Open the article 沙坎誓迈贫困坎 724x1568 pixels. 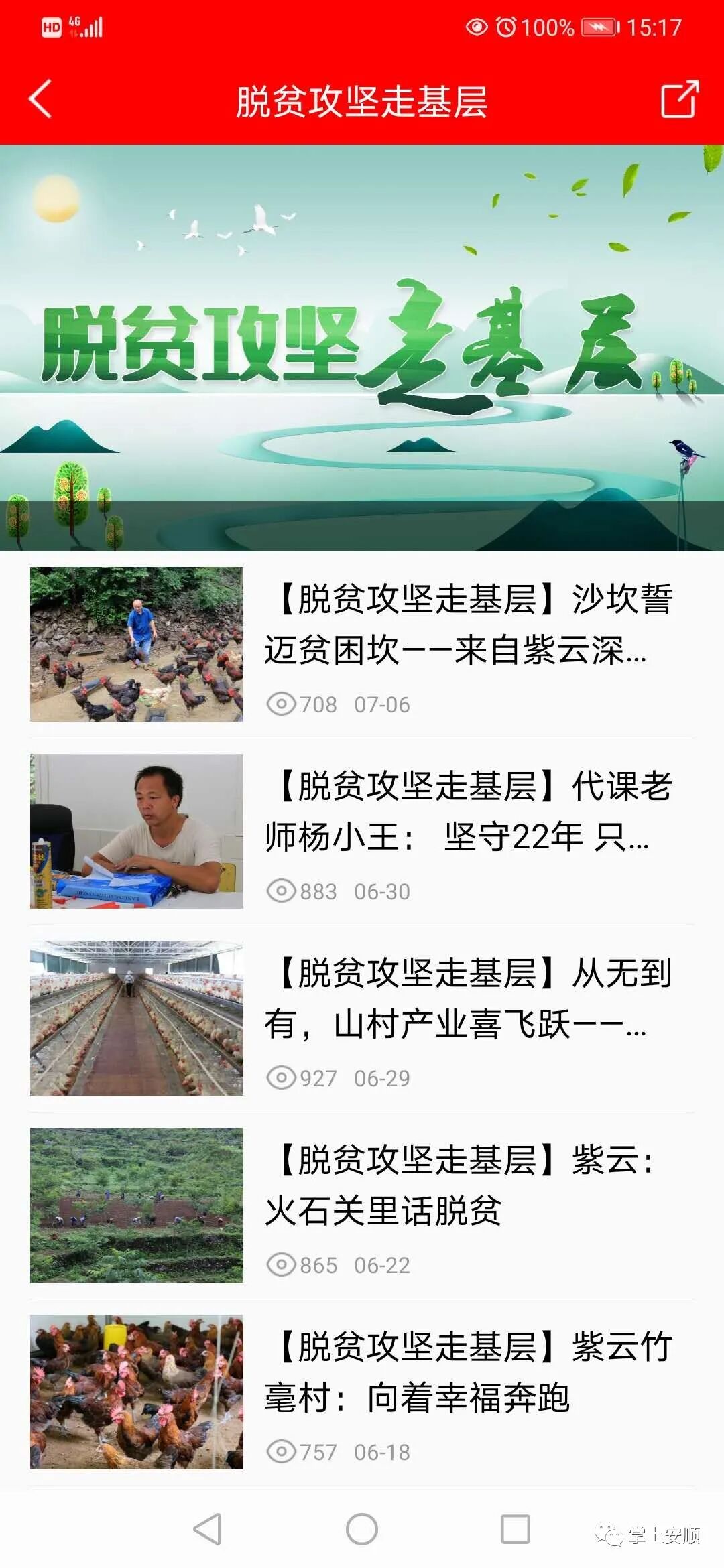tap(468, 625)
